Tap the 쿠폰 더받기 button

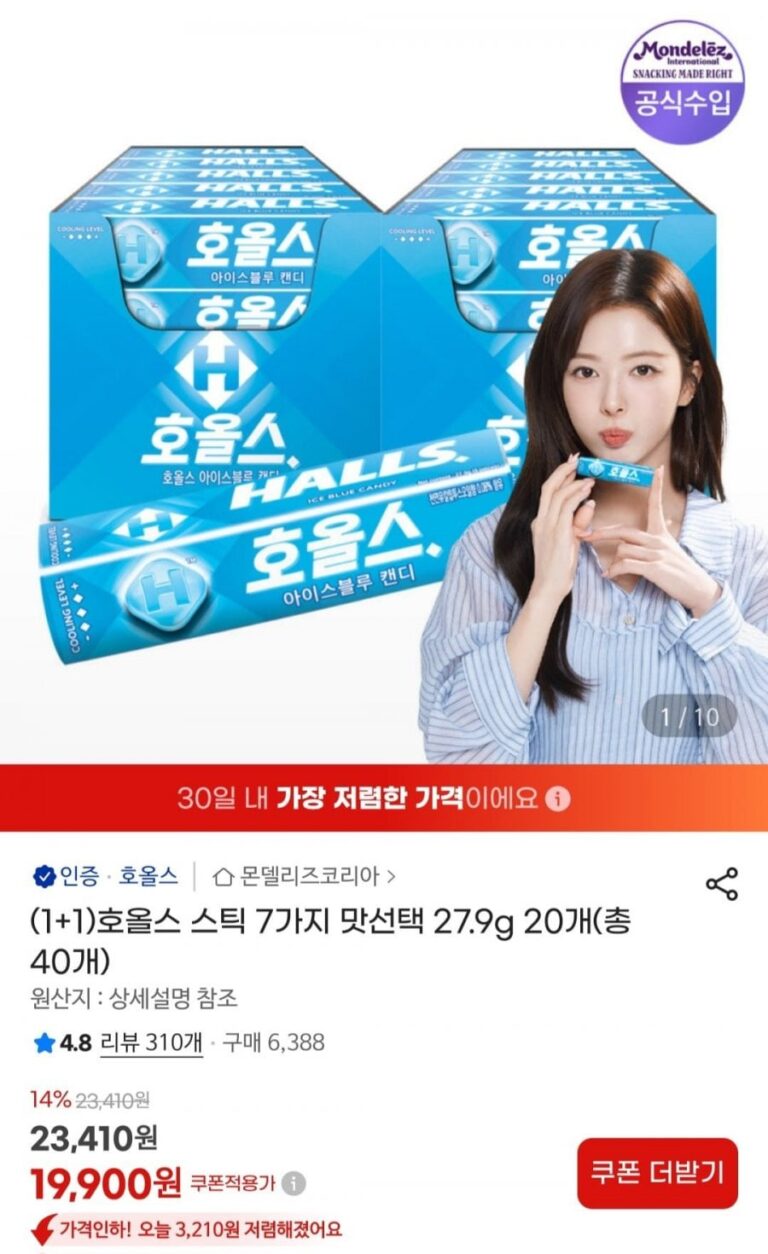[x=657, y=1173]
